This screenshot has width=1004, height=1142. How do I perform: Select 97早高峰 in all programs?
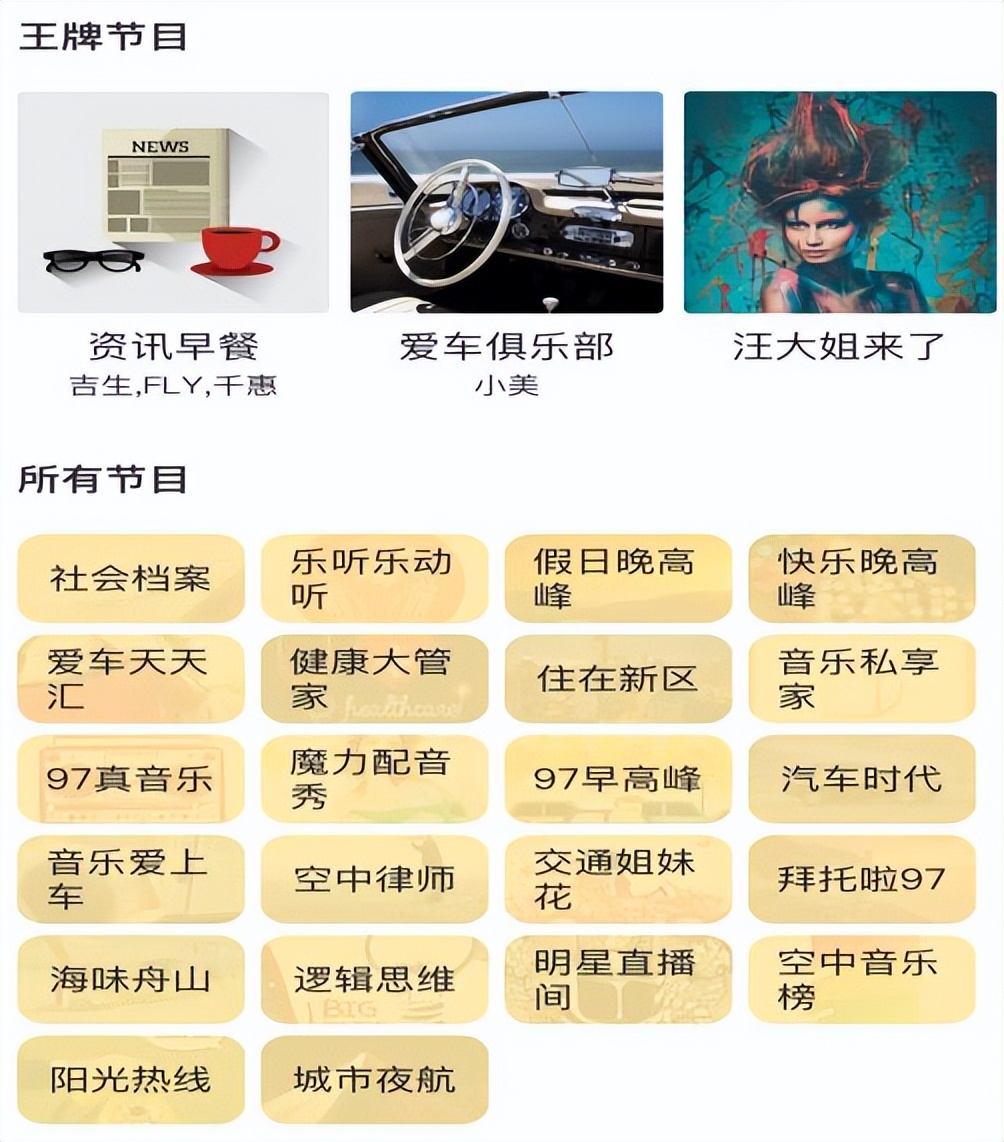(x=616, y=780)
